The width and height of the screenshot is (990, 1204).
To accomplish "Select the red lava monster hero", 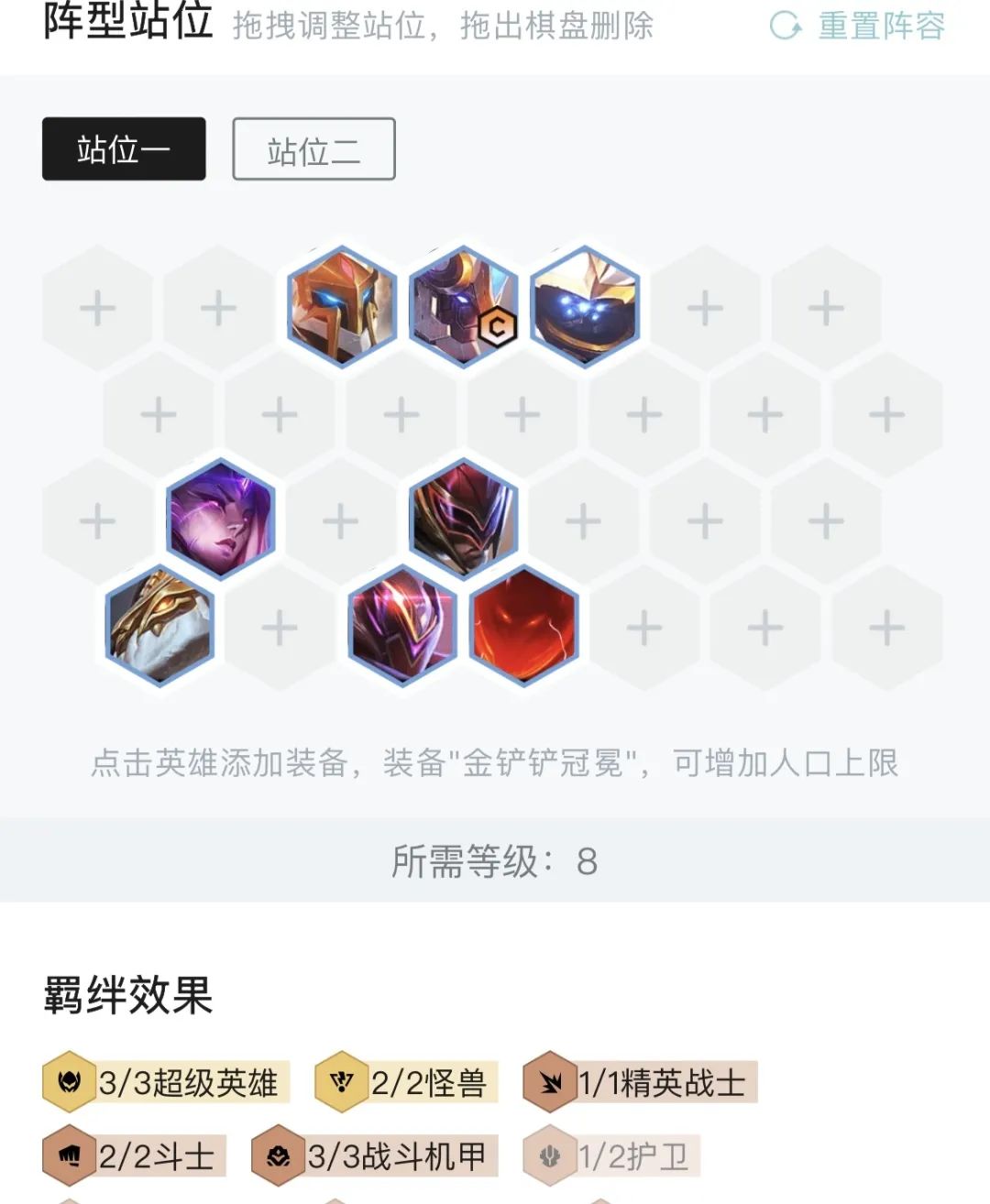I will 523,626.
